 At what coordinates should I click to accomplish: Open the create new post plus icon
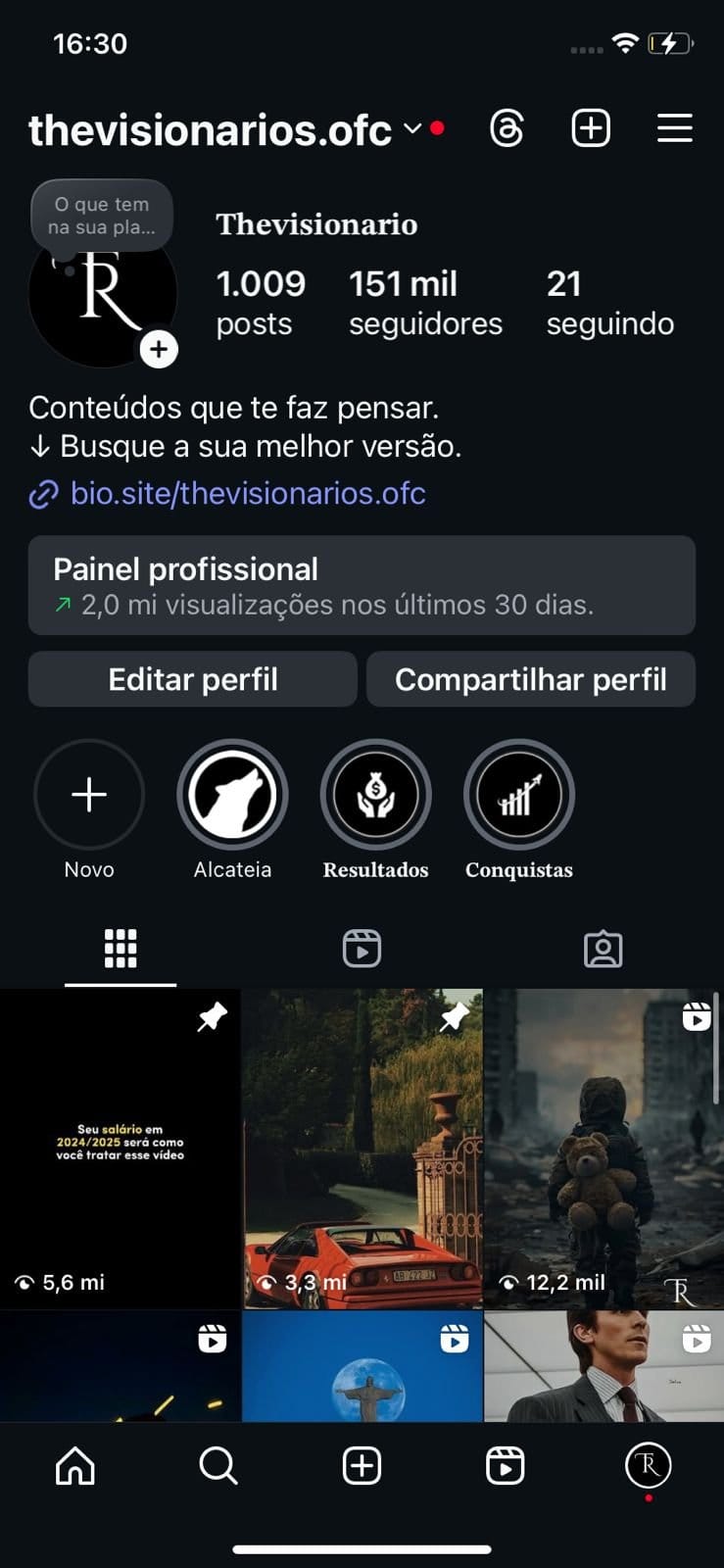tap(590, 127)
